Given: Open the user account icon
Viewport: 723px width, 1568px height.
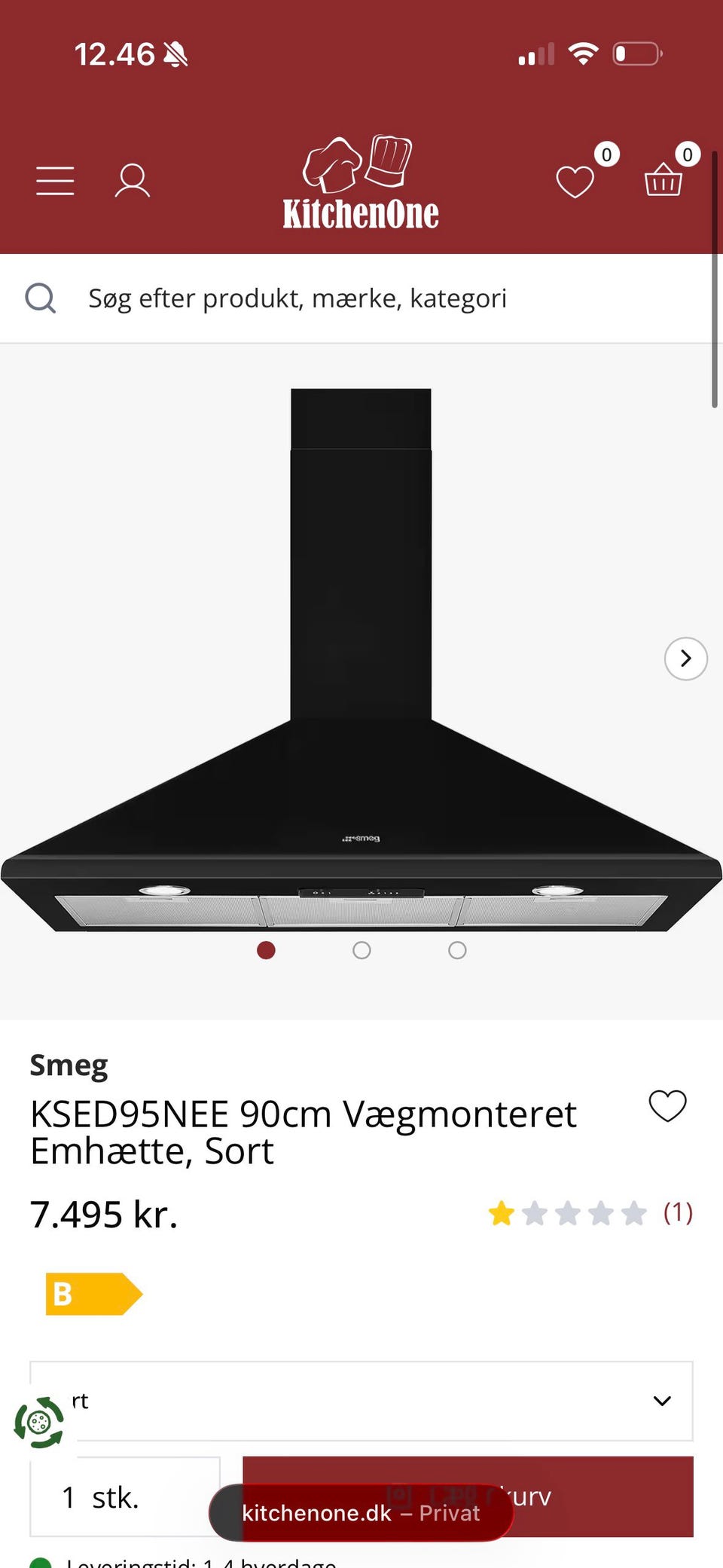Looking at the screenshot, I should pyautogui.click(x=132, y=181).
